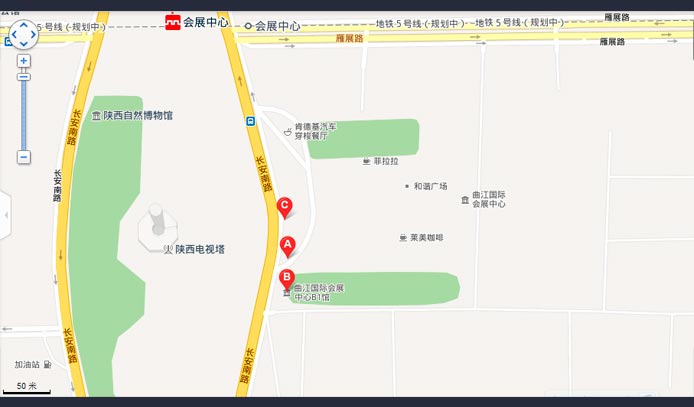The height and width of the screenshot is (407, 694).
Task: Pan the map left using the compass arrow
Action: tap(12, 36)
